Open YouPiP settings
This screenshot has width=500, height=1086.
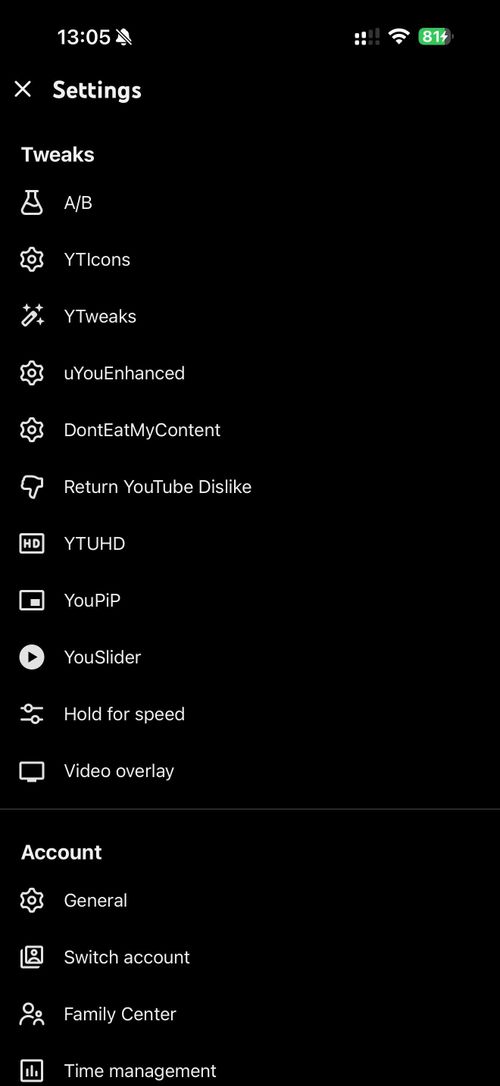(250, 600)
